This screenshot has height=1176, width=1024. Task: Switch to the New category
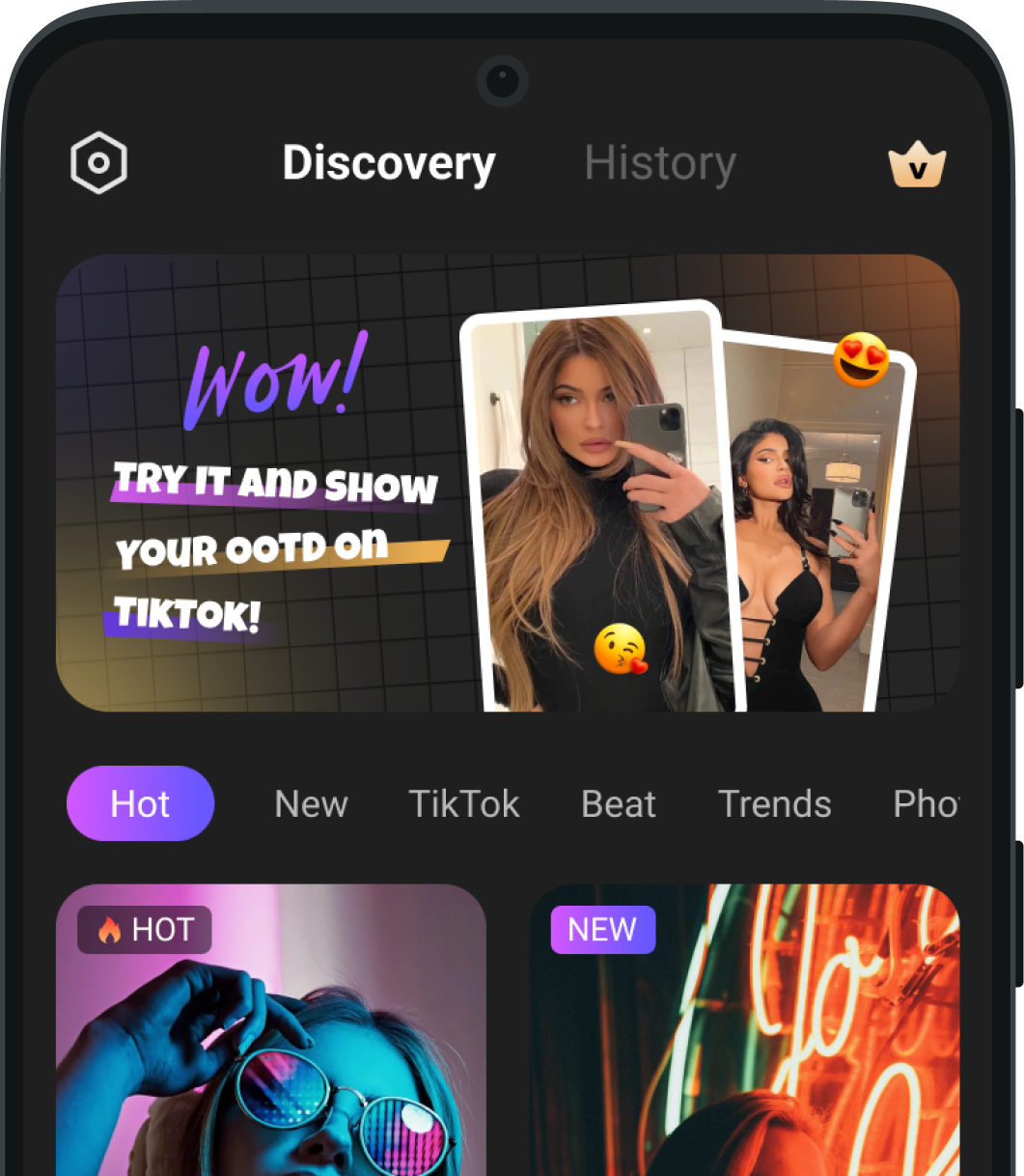(x=311, y=803)
